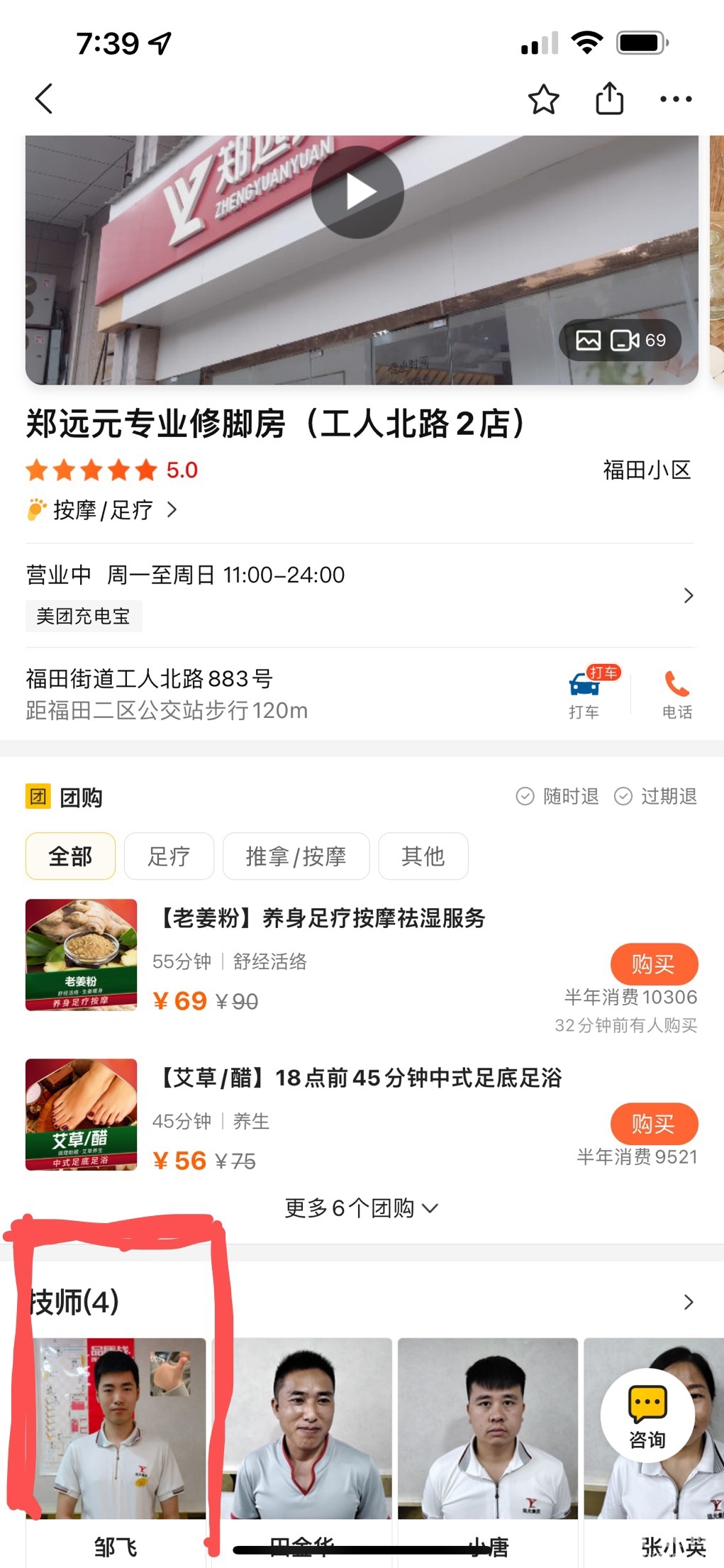724x1568 pixels.
Task: Share this shop page
Action: click(609, 99)
